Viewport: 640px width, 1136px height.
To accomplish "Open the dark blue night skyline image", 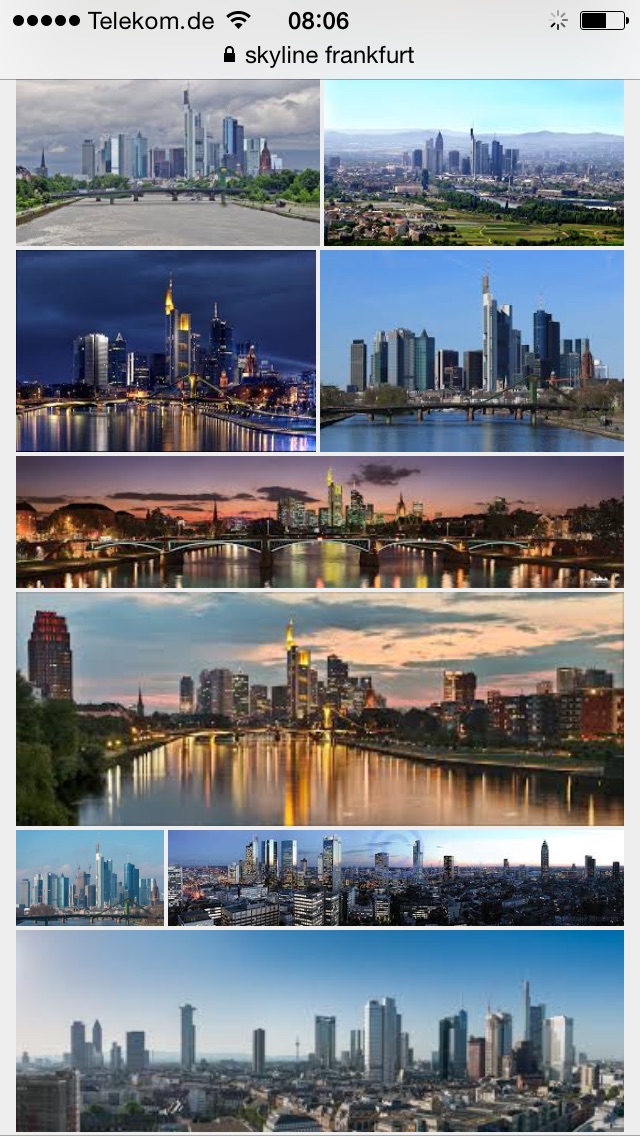I will click(166, 351).
